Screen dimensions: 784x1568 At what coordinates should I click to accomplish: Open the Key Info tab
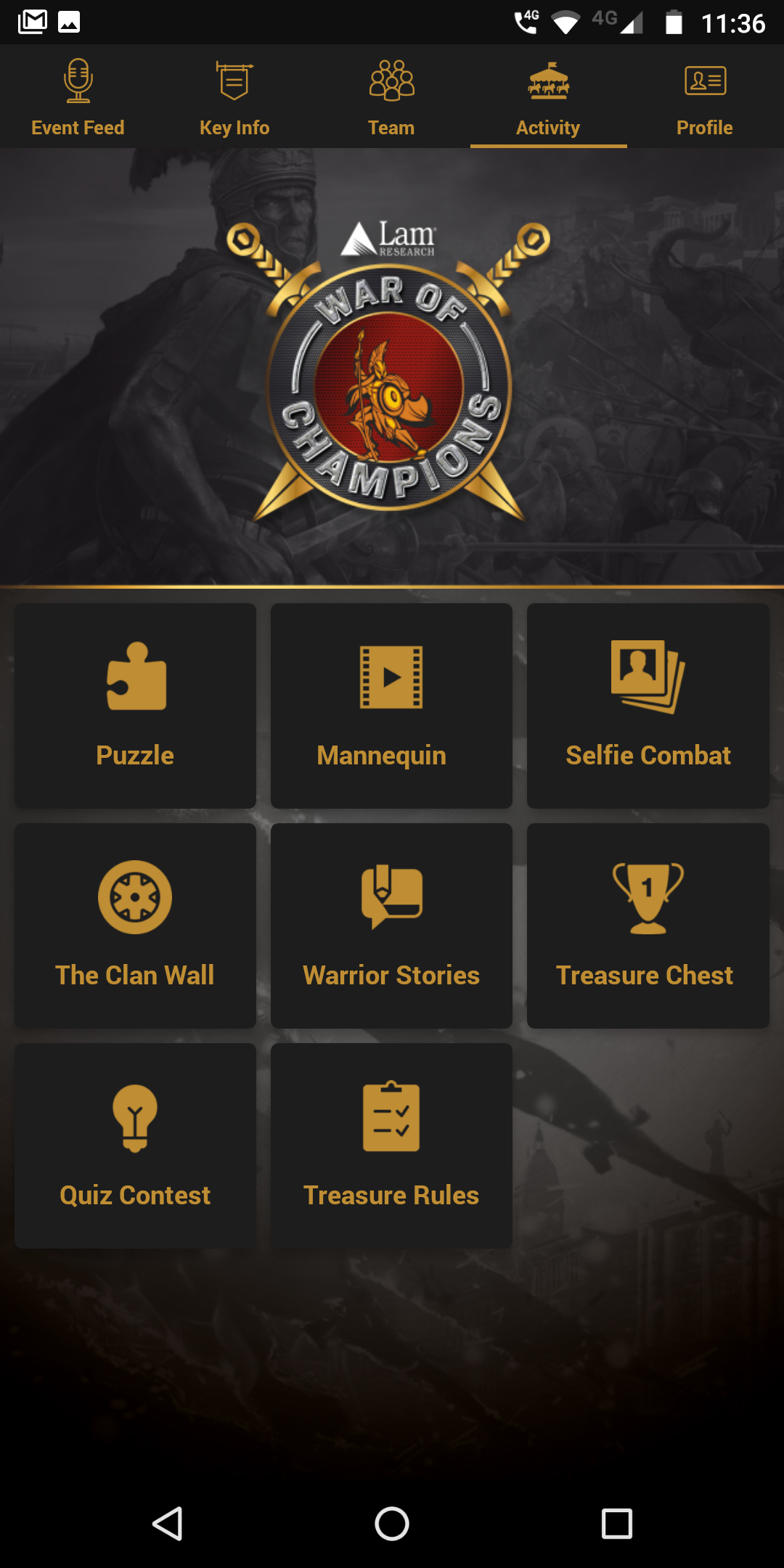point(234,98)
